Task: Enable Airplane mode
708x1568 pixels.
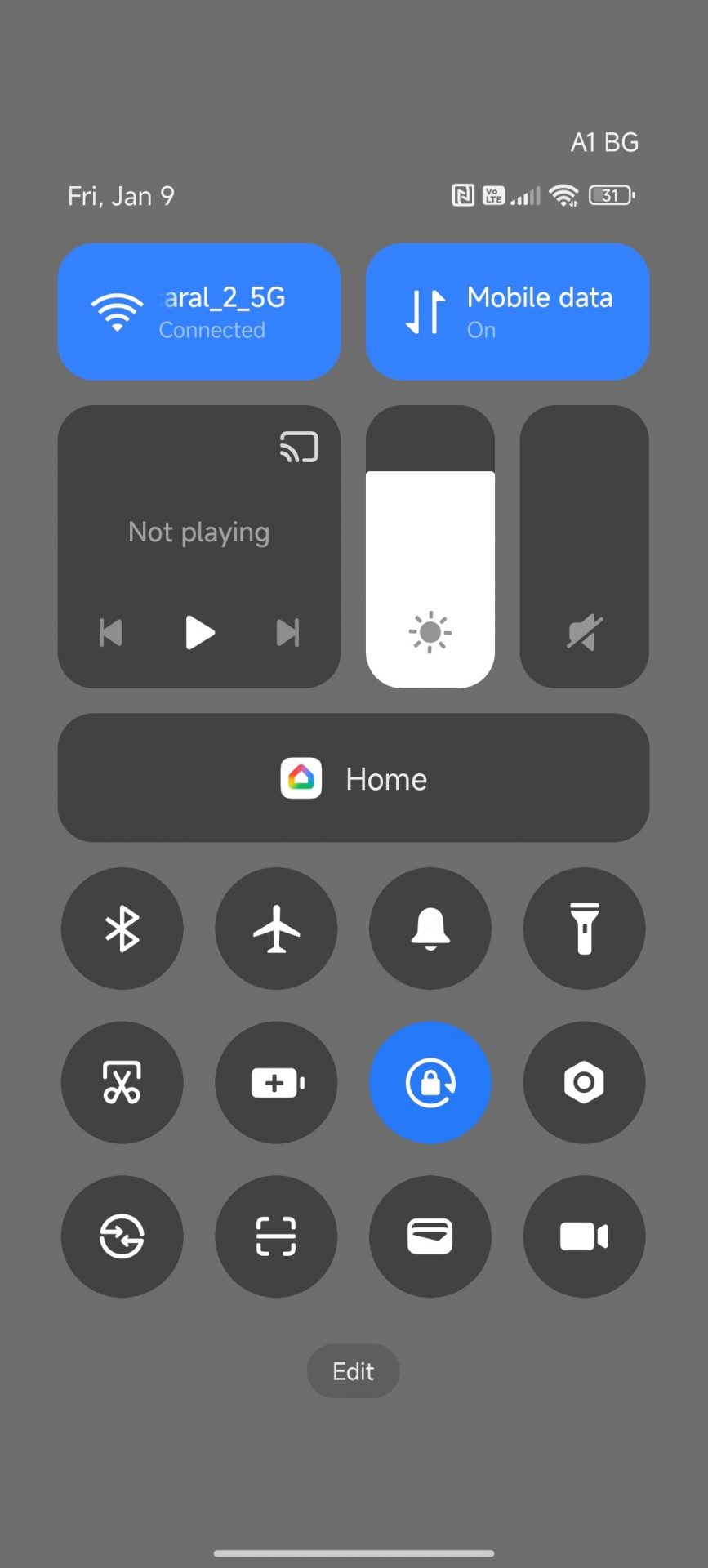Action: [276, 929]
